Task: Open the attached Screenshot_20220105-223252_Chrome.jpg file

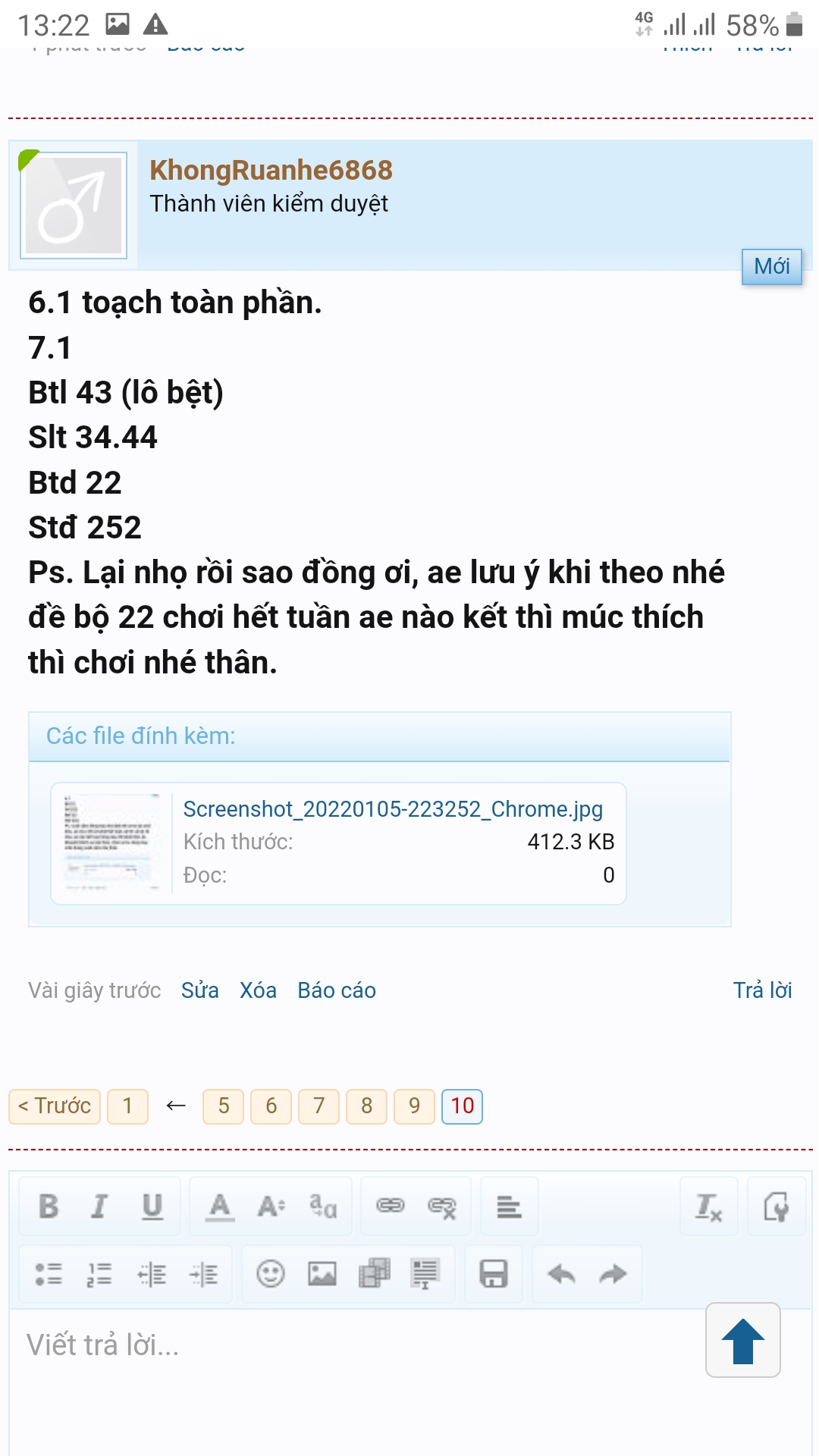Action: (x=393, y=809)
